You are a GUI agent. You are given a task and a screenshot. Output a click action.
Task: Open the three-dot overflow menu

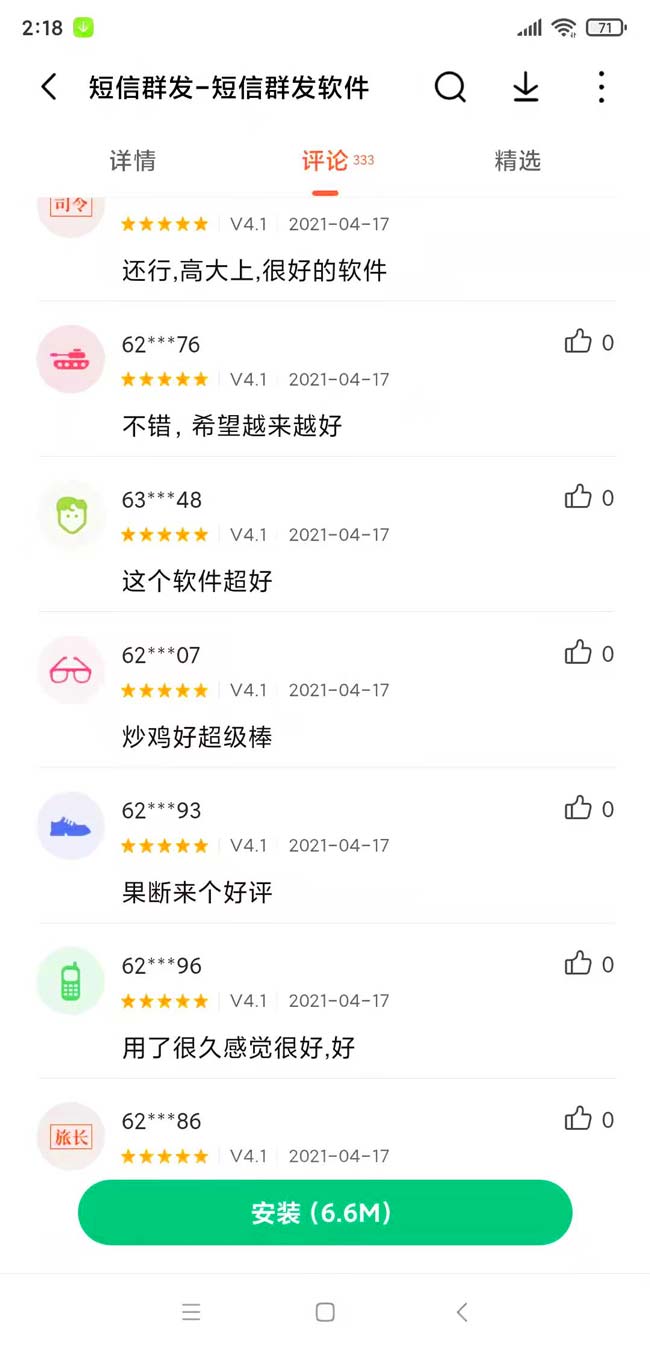click(x=601, y=87)
